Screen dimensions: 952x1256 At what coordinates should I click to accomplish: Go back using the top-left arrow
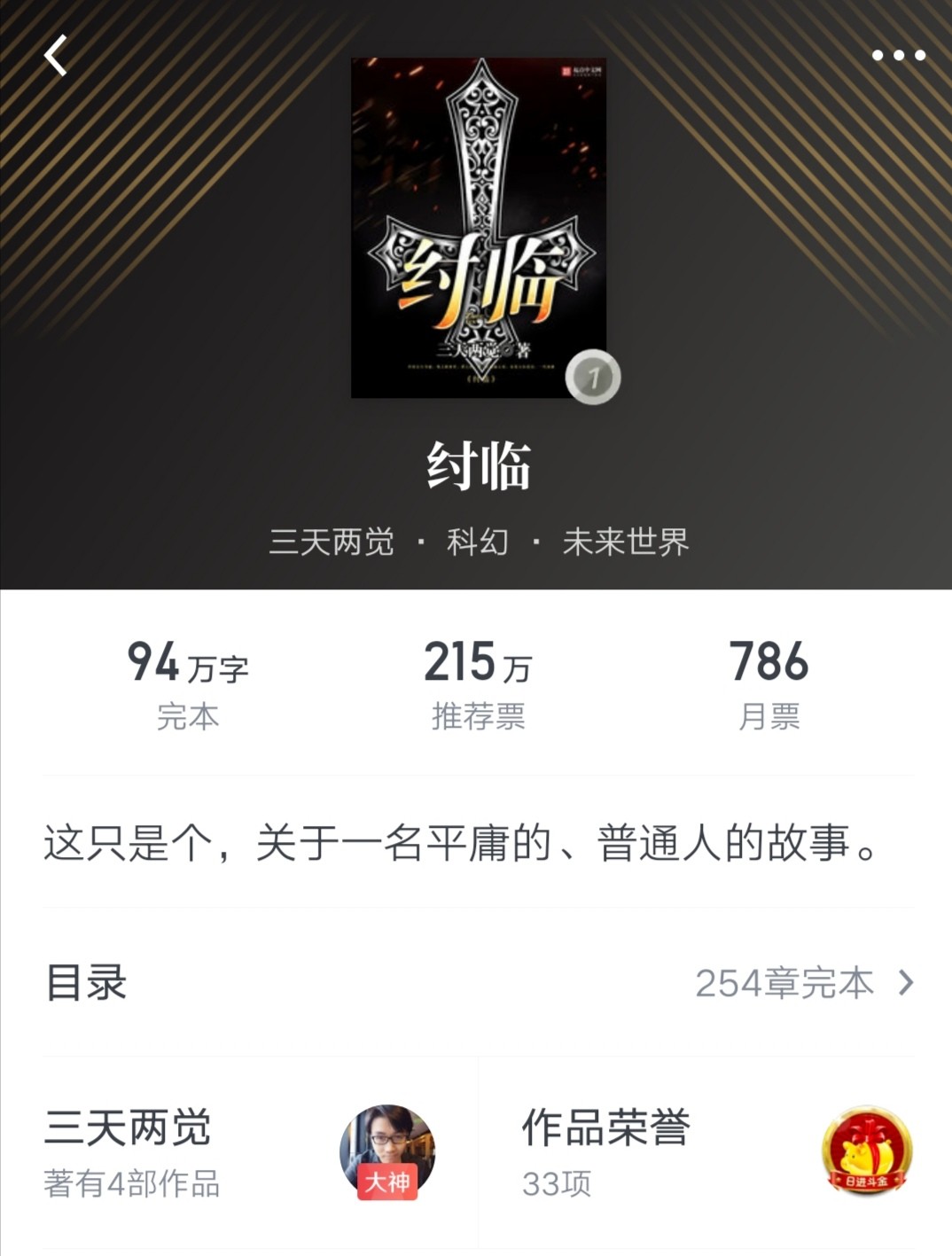[56, 56]
